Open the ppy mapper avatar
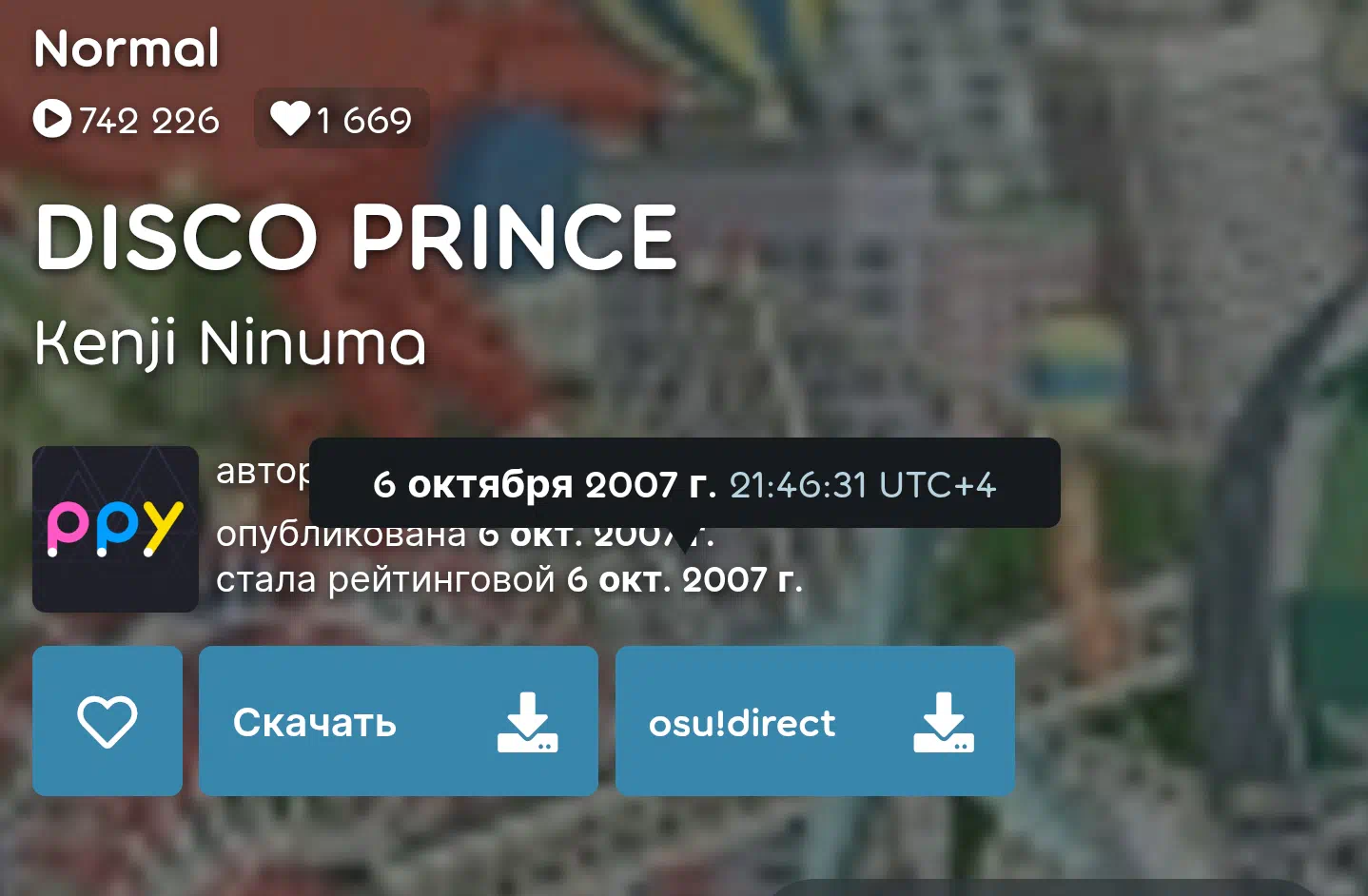1368x896 pixels. pyautogui.click(x=115, y=529)
